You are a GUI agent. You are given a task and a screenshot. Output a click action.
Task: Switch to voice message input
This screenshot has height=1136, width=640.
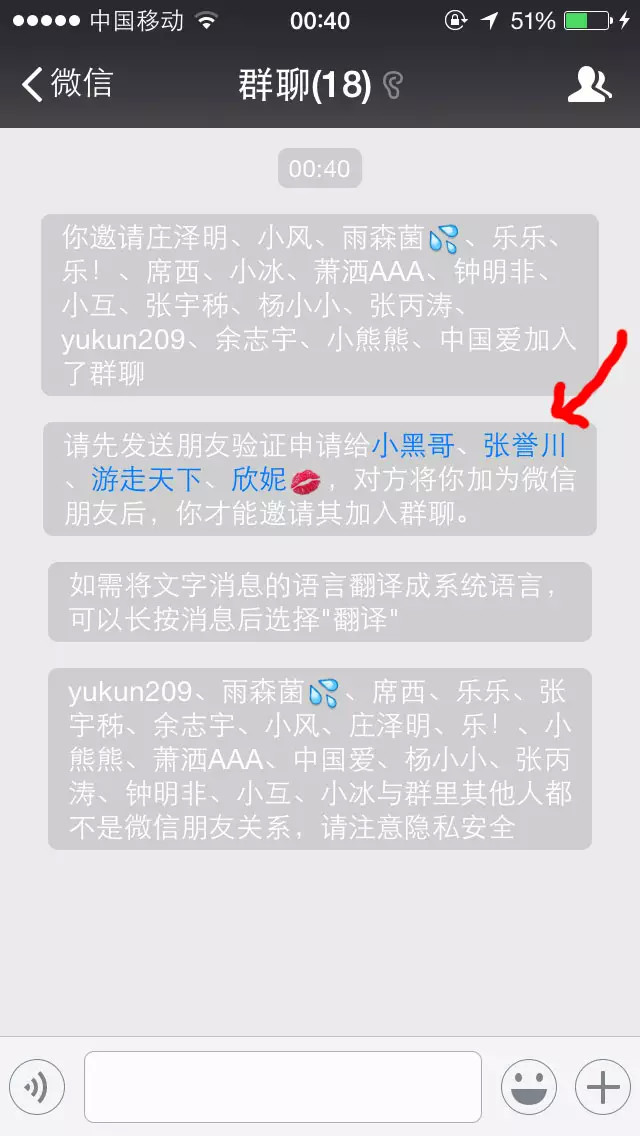[x=37, y=1087]
